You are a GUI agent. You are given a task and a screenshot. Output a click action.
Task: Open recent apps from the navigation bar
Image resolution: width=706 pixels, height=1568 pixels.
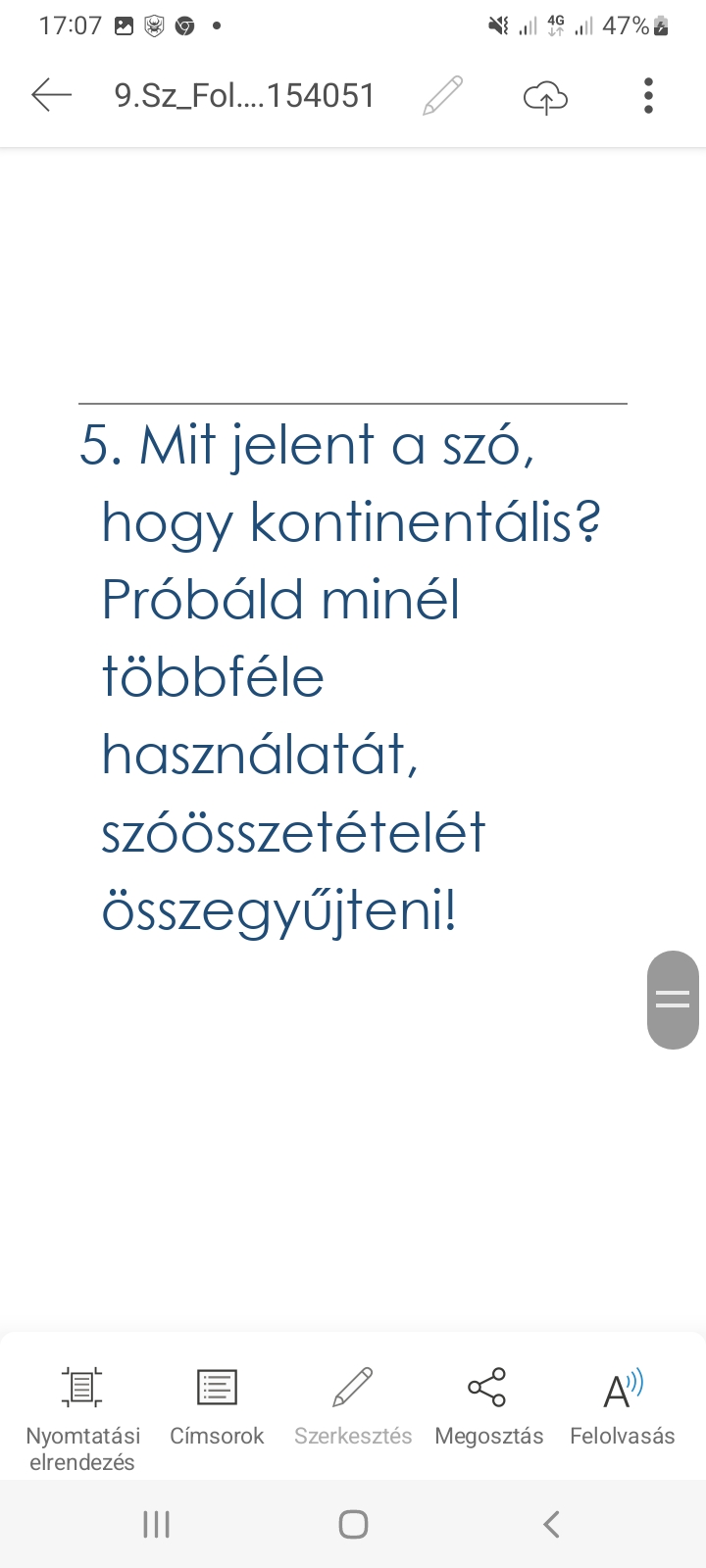[x=157, y=1524]
